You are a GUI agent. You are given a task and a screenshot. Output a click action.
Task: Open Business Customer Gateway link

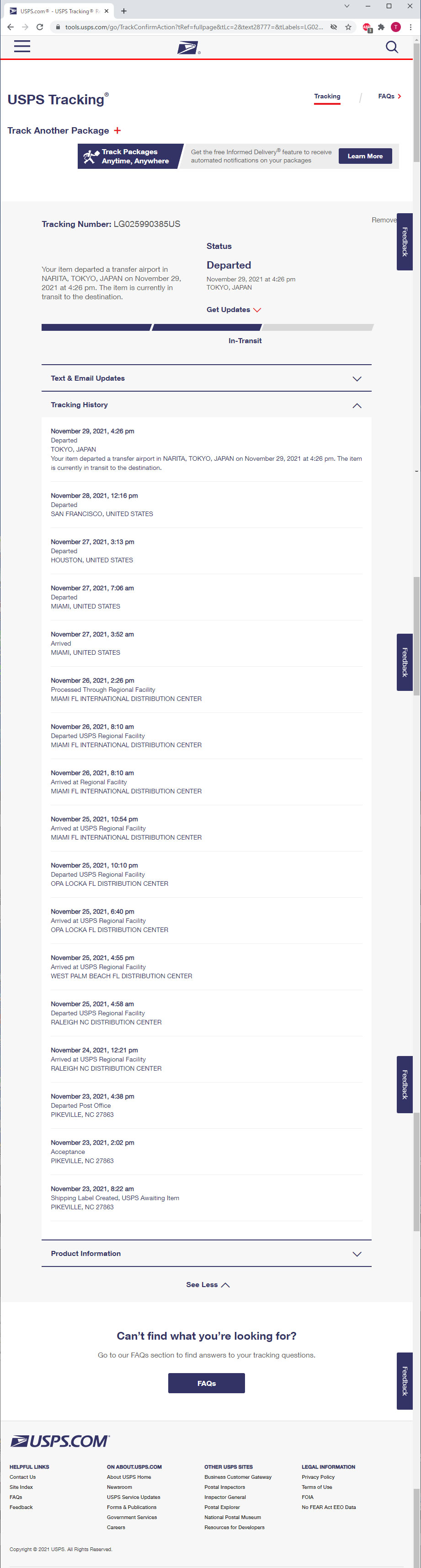[x=237, y=1476]
